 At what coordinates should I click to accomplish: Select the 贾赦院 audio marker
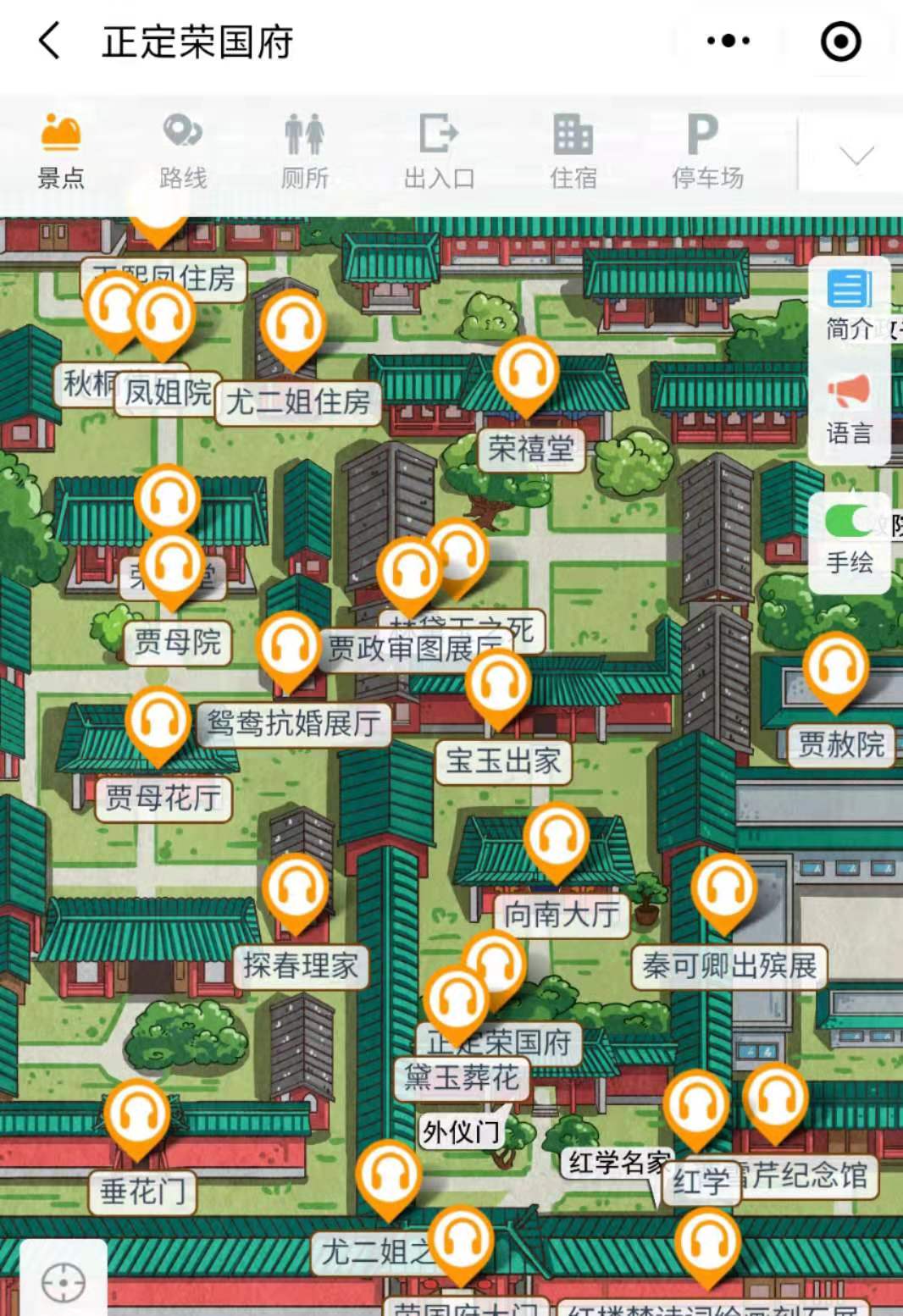click(x=836, y=668)
